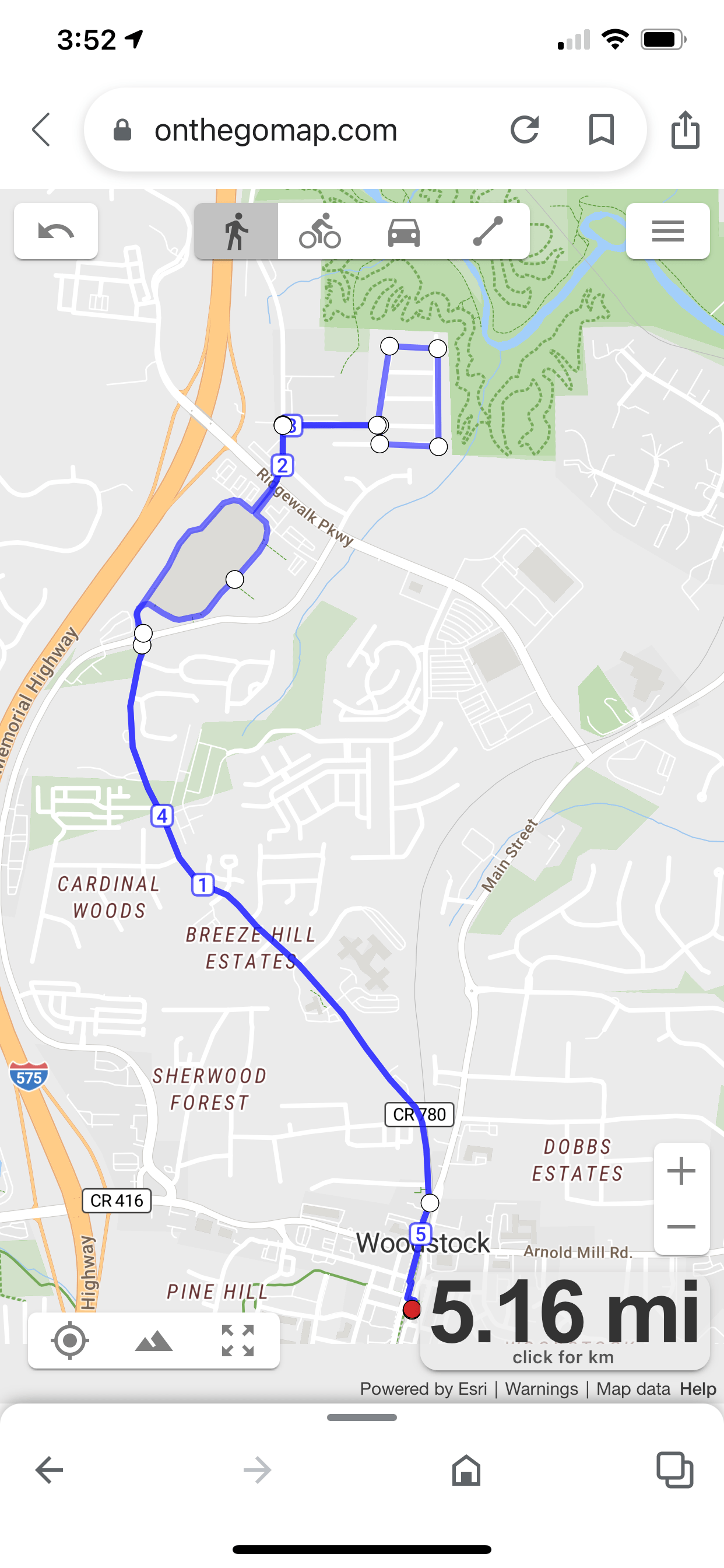Select walking mode
The height and width of the screenshot is (1568, 724).
(236, 232)
